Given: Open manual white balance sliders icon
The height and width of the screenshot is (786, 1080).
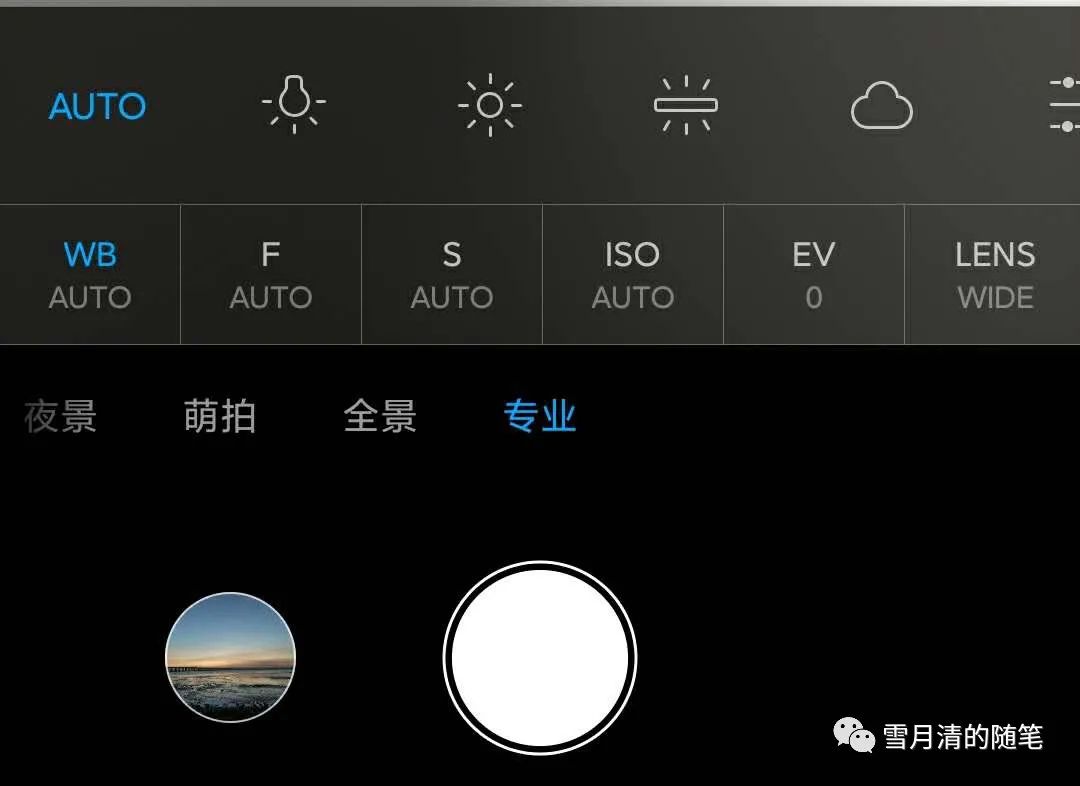Looking at the screenshot, I should pyautogui.click(x=1064, y=105).
